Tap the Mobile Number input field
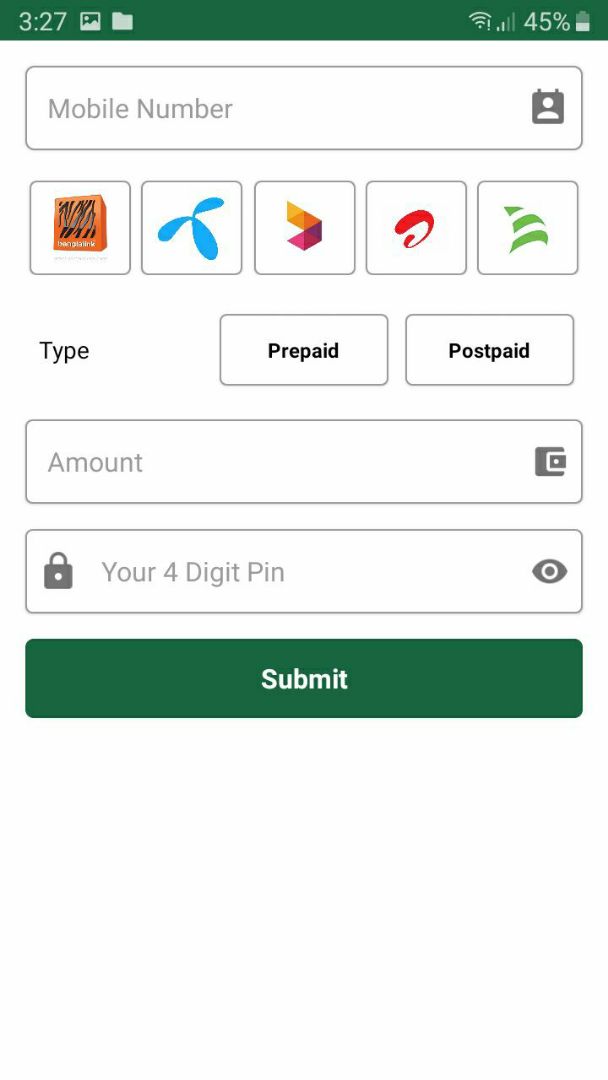 pyautogui.click(x=270, y=108)
